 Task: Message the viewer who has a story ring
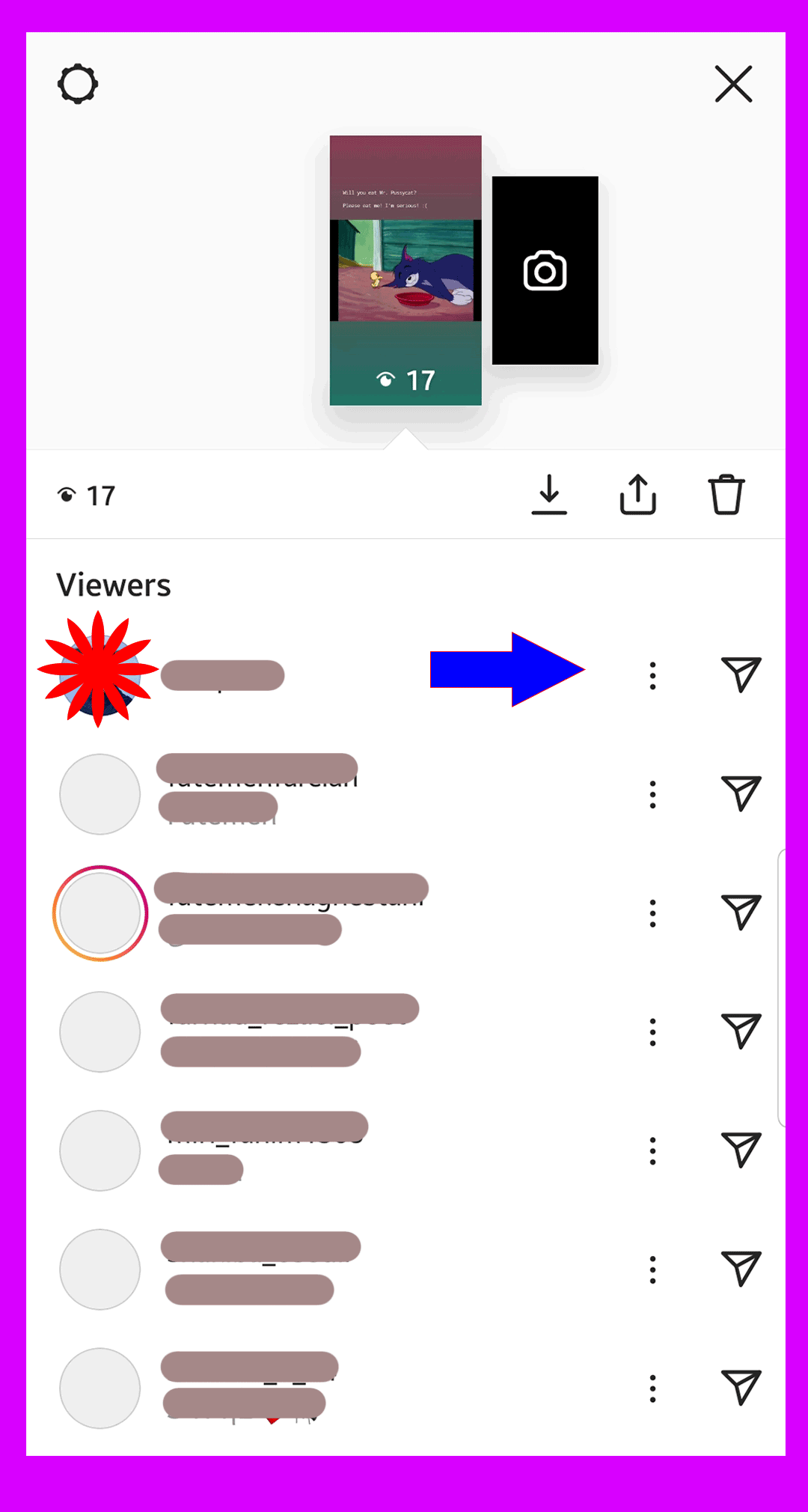[x=741, y=913]
